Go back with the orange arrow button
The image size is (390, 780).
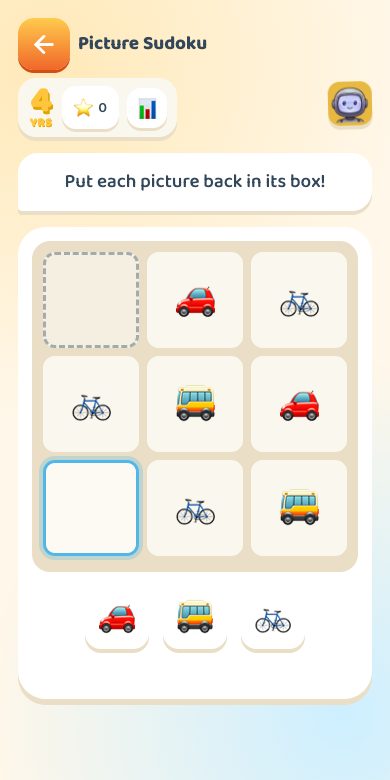click(44, 45)
